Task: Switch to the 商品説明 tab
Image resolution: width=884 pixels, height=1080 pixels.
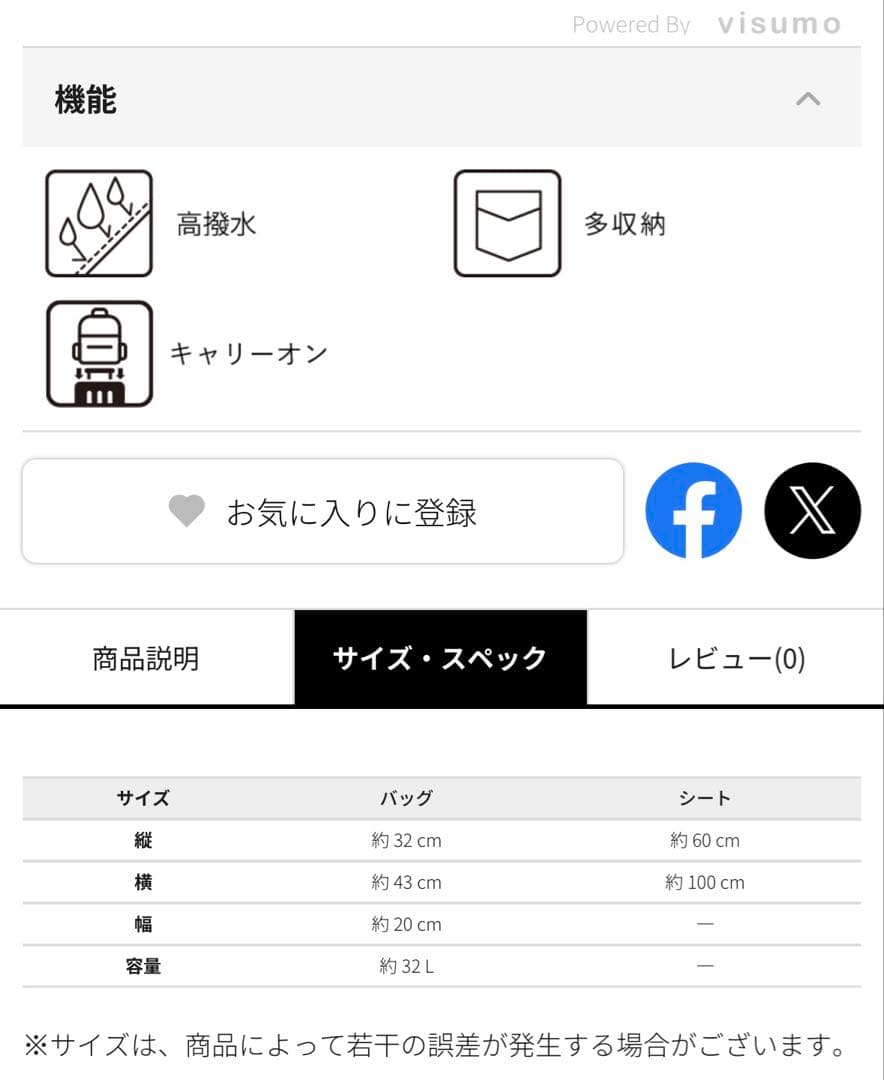Action: 146,657
